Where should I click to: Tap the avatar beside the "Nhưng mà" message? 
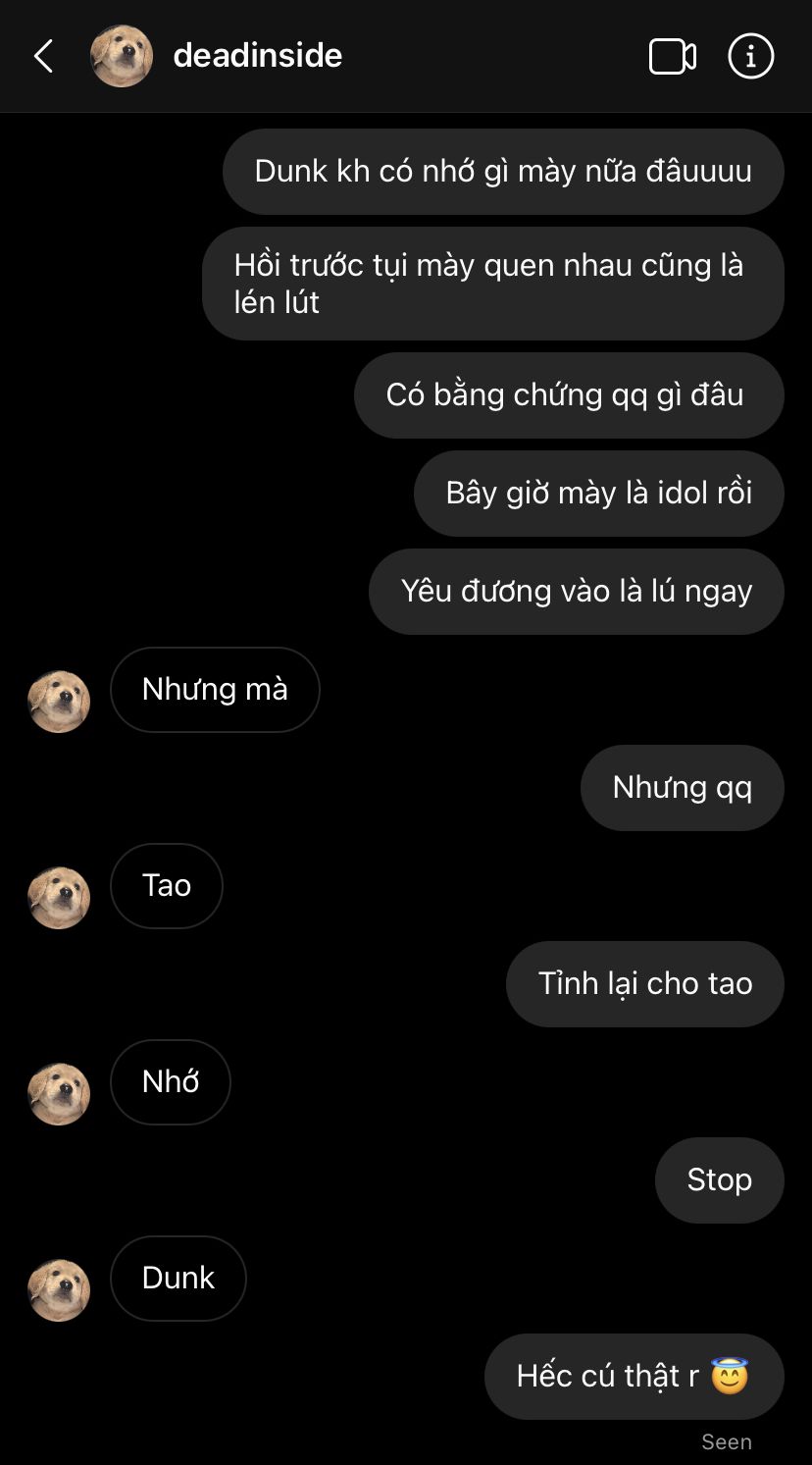[x=59, y=702]
